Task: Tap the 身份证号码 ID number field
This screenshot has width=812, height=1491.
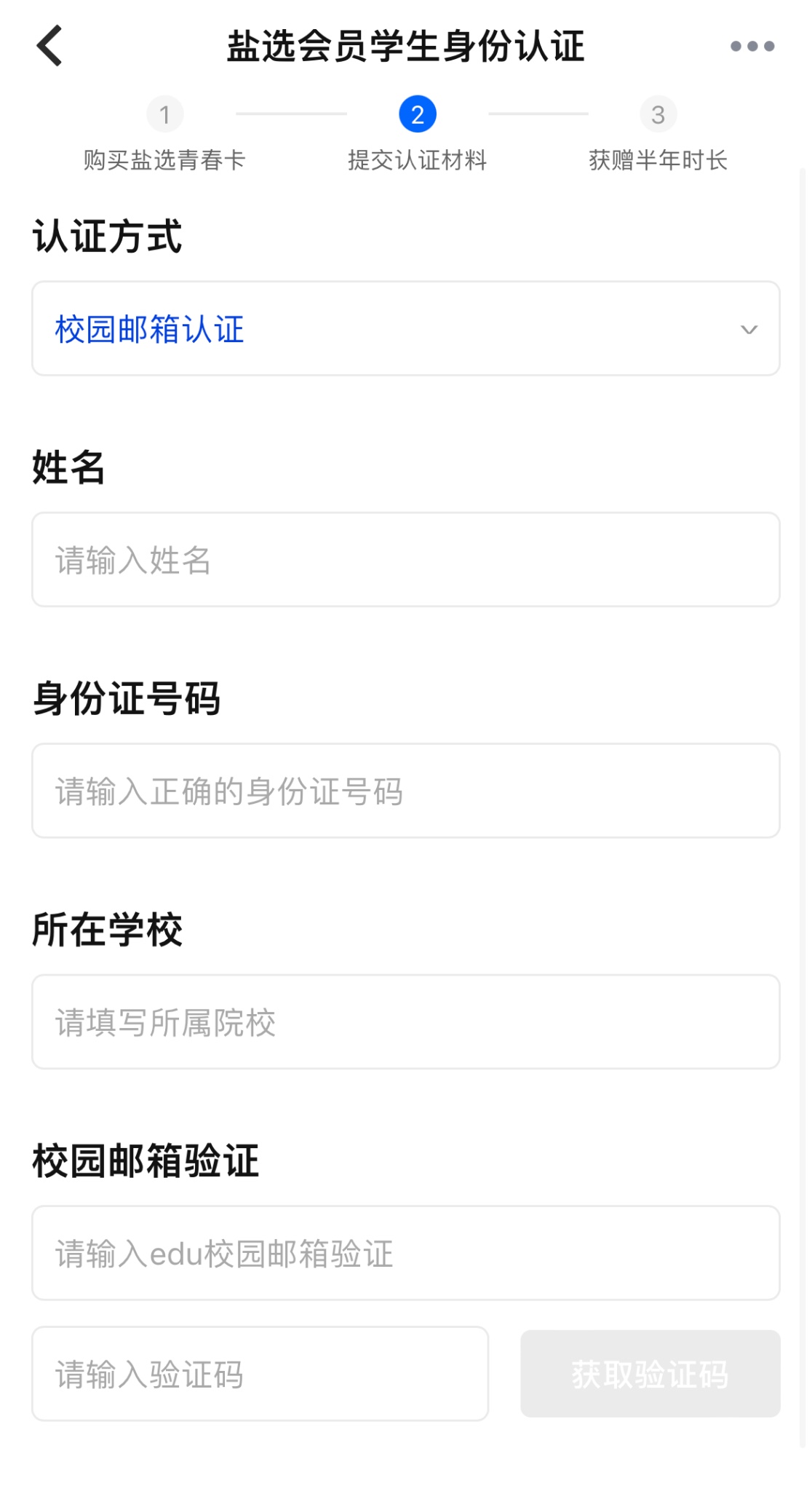Action: pos(406,791)
